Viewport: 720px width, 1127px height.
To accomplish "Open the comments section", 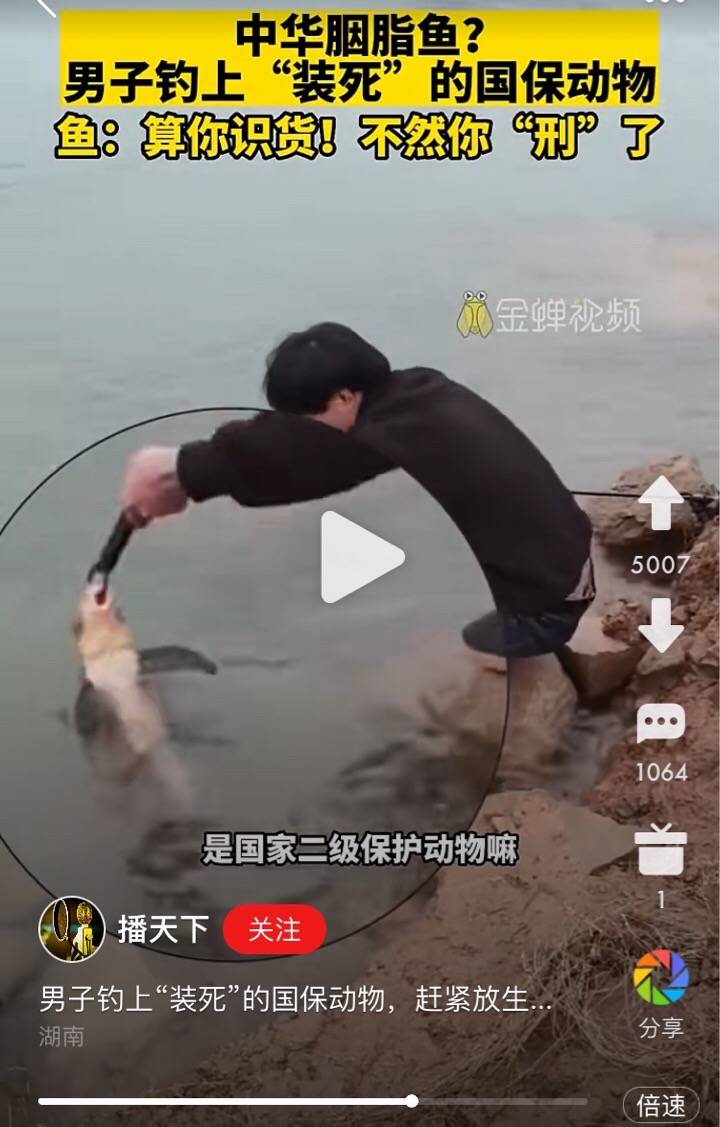I will pyautogui.click(x=661, y=723).
